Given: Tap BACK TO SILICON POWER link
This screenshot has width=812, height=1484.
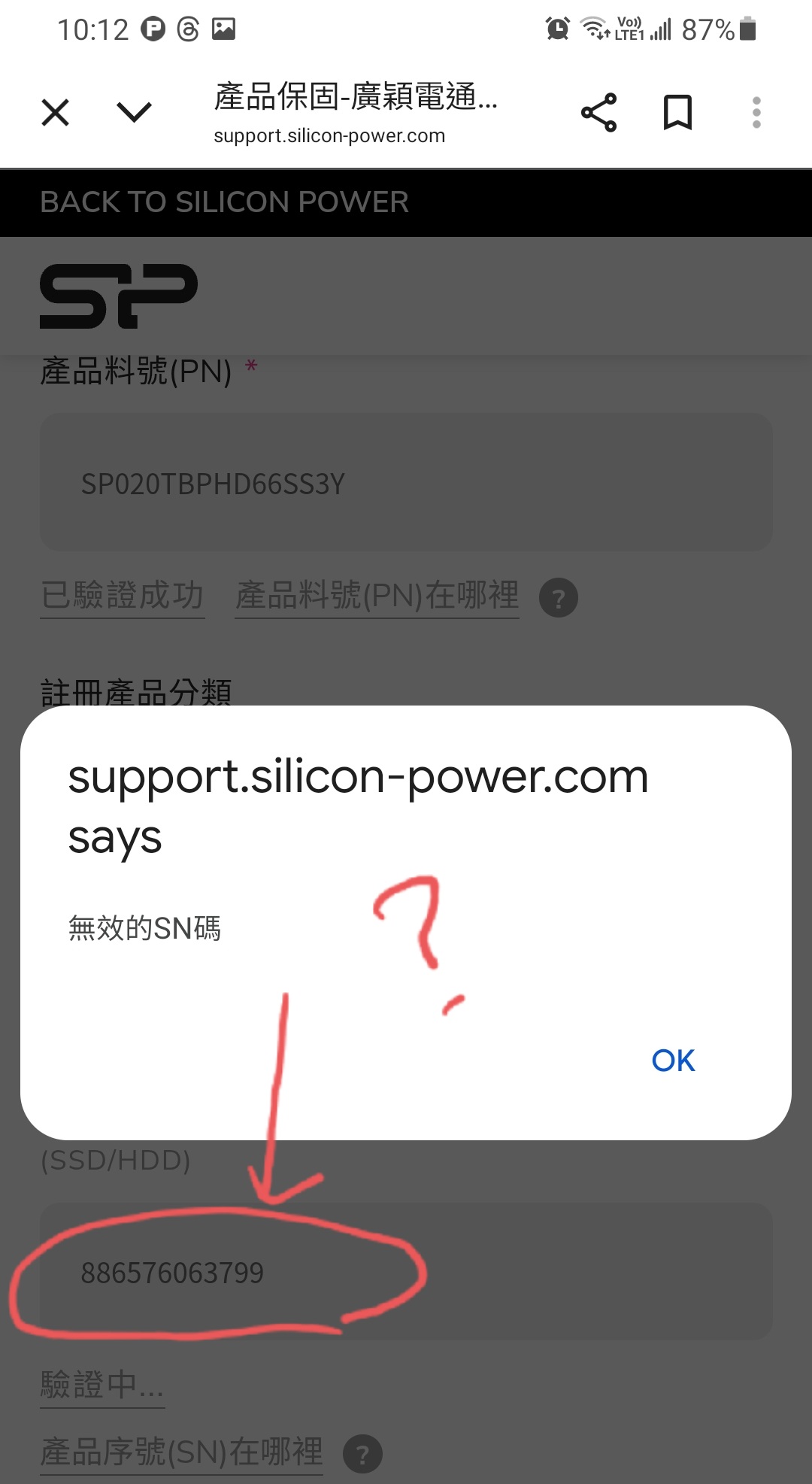Looking at the screenshot, I should 224,202.
